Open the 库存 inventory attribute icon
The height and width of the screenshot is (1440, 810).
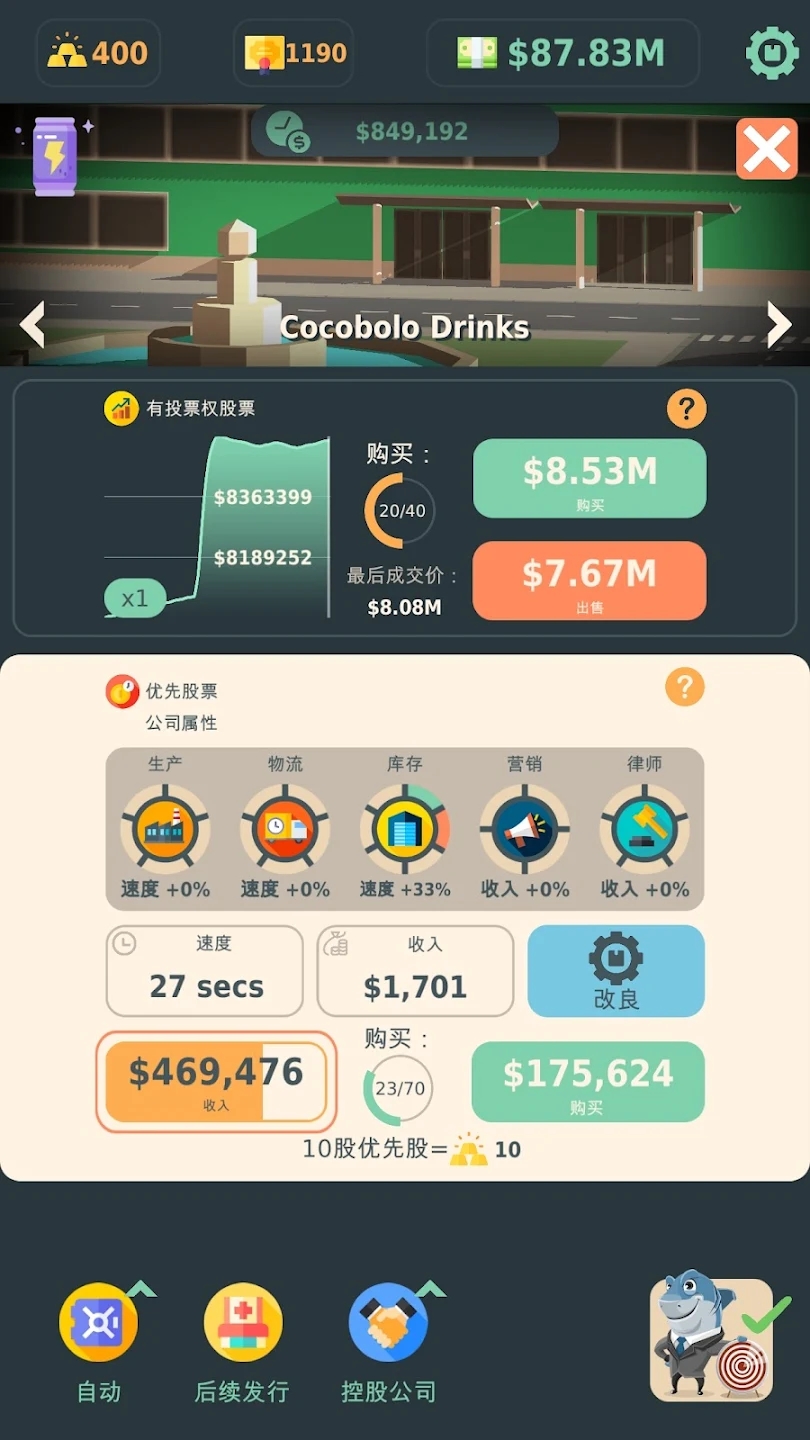405,828
